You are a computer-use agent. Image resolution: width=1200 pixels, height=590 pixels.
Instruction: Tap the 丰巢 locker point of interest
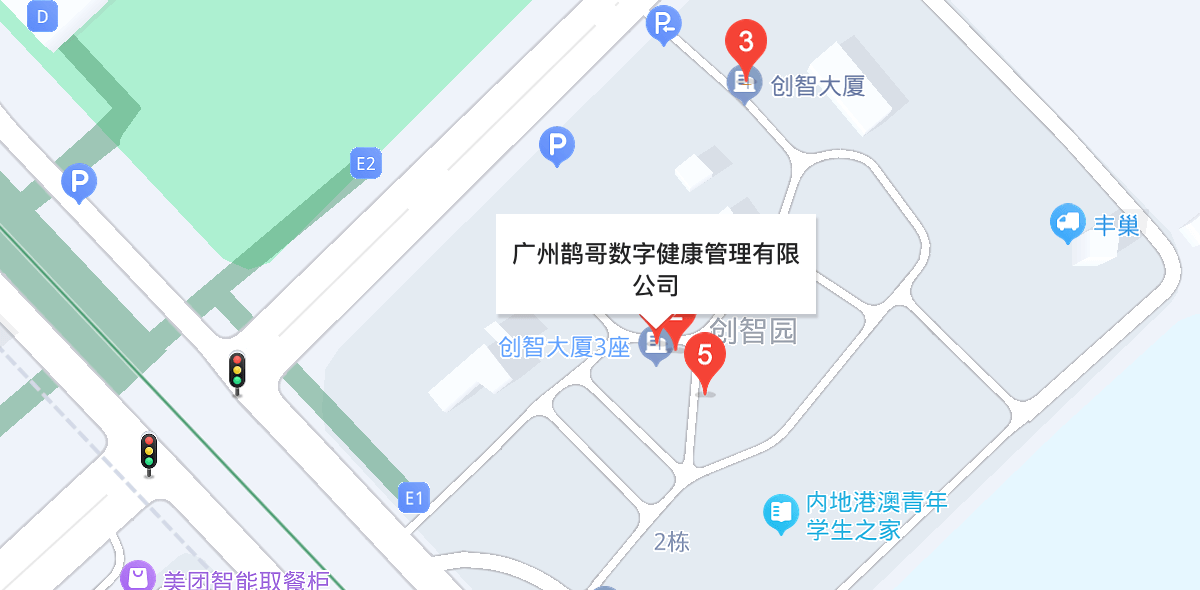coord(1068,222)
